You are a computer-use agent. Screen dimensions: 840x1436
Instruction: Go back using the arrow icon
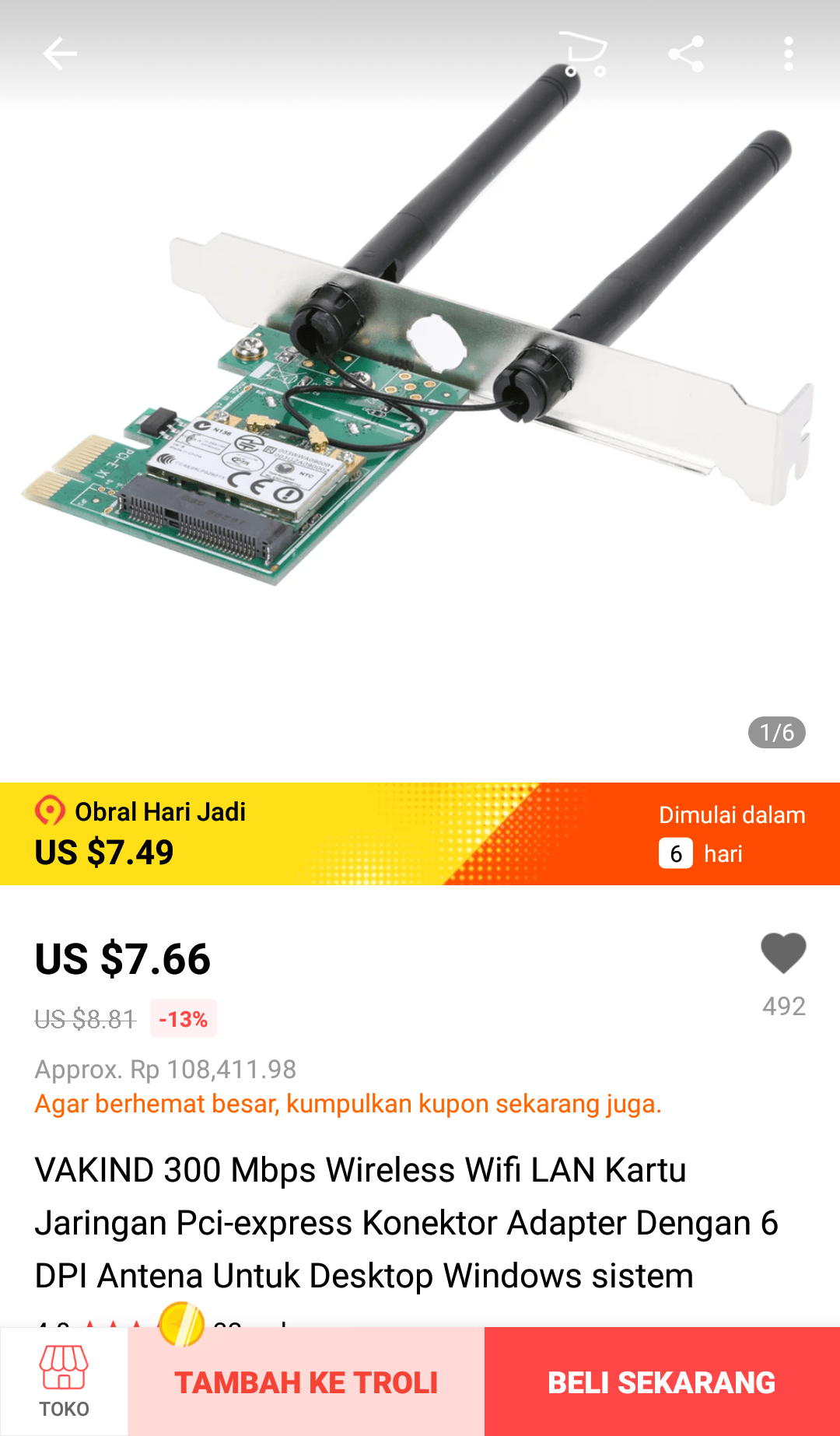(60, 54)
